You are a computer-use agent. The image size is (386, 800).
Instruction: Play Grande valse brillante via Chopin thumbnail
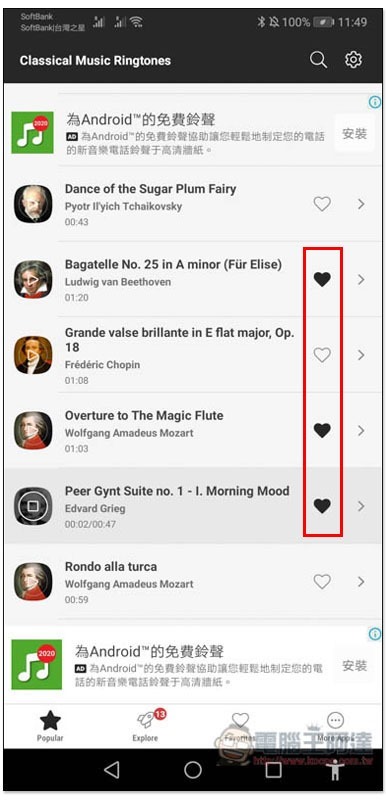coord(33,355)
